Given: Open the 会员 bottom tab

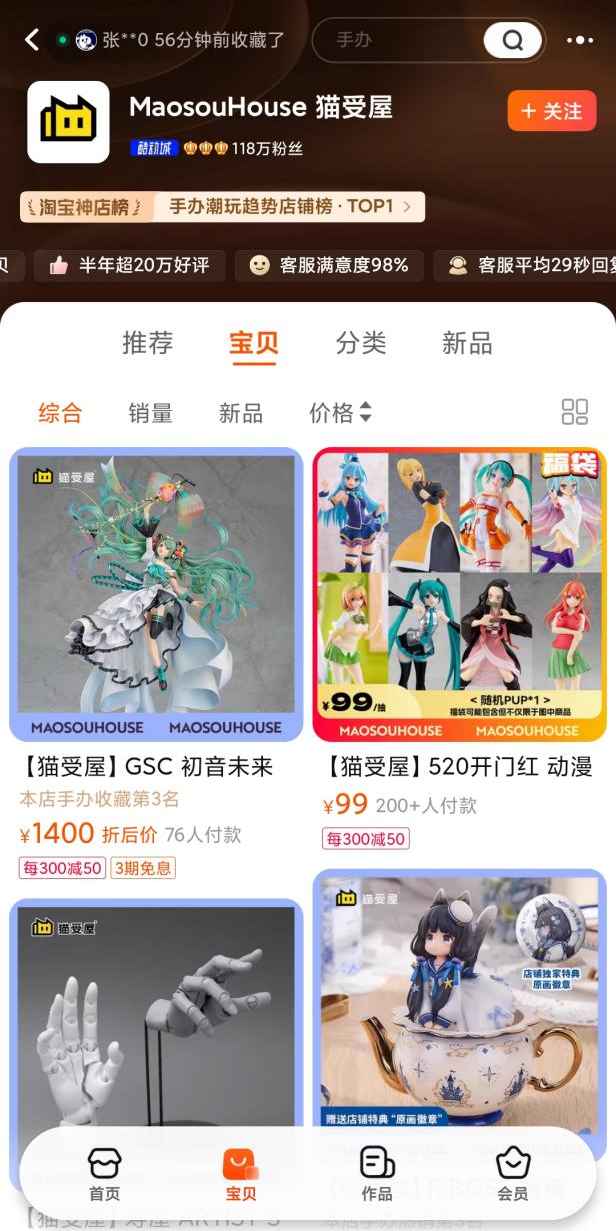Looking at the screenshot, I should click(x=512, y=1174).
